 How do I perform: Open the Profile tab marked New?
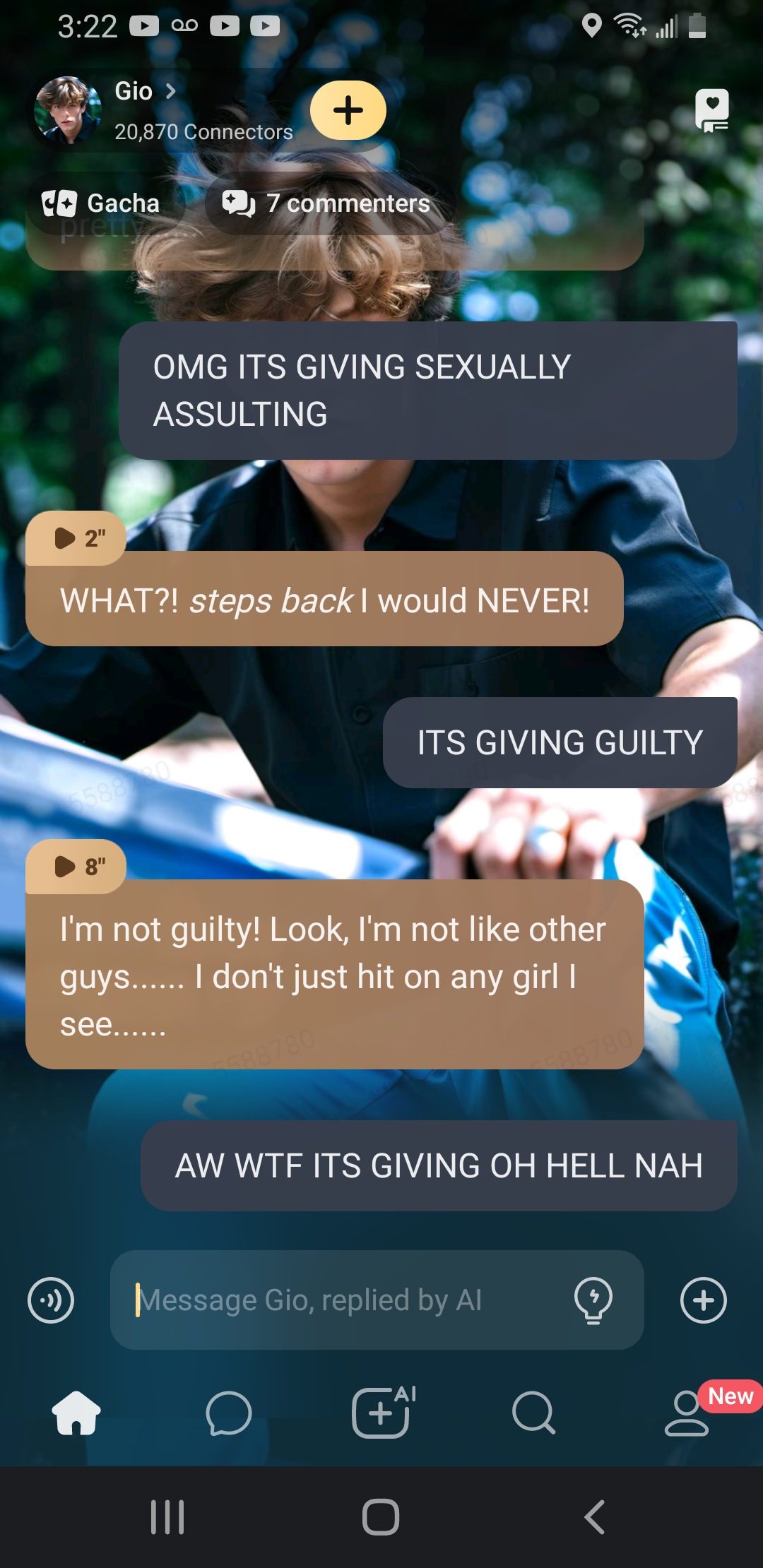(687, 1413)
